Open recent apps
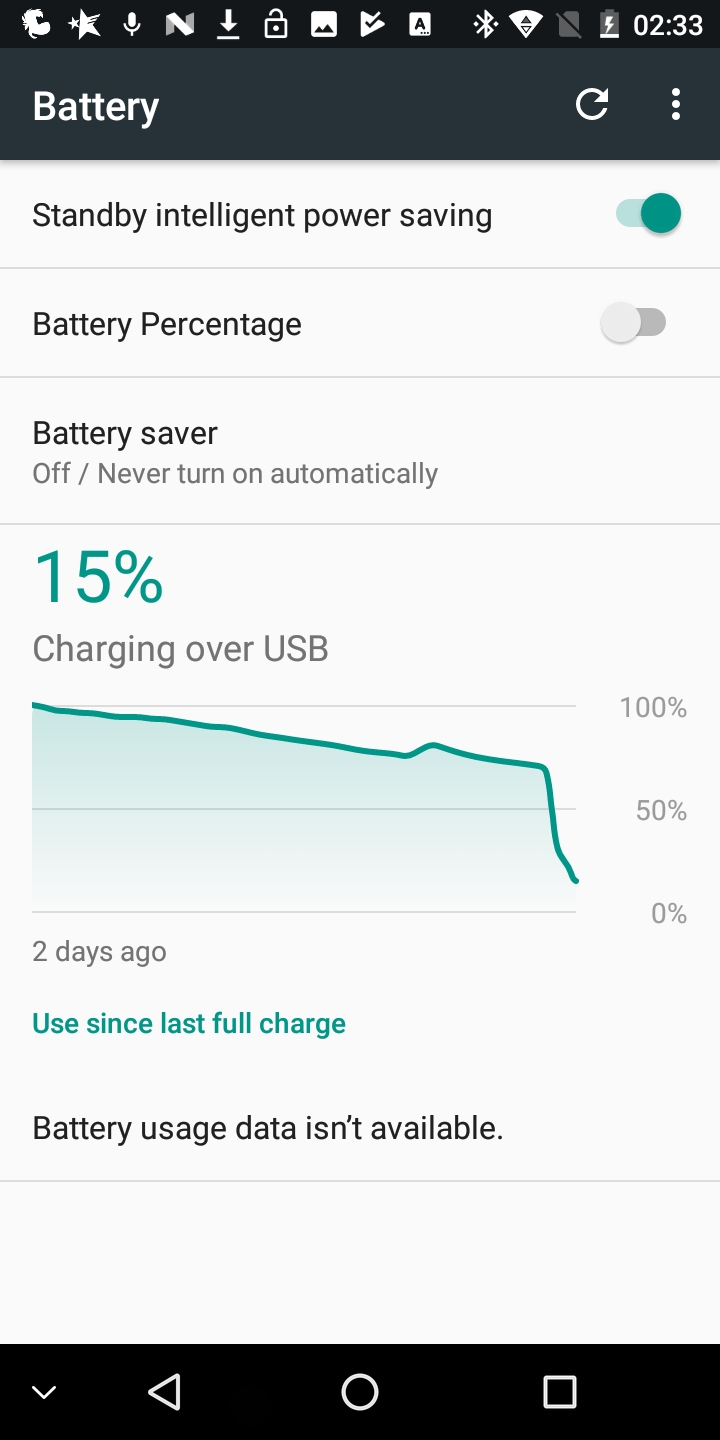The height and width of the screenshot is (1440, 720). point(559,1391)
